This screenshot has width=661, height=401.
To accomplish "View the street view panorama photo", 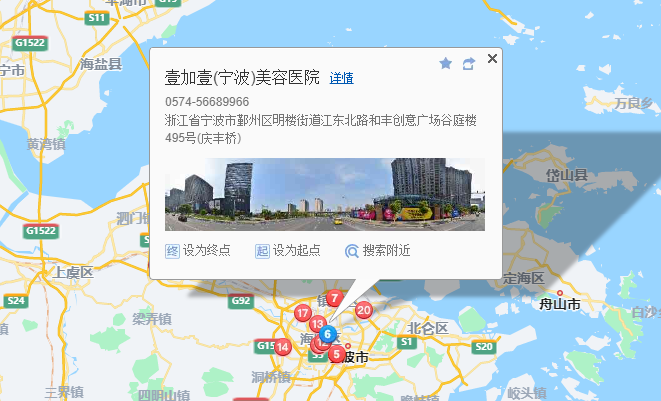I will [x=324, y=194].
